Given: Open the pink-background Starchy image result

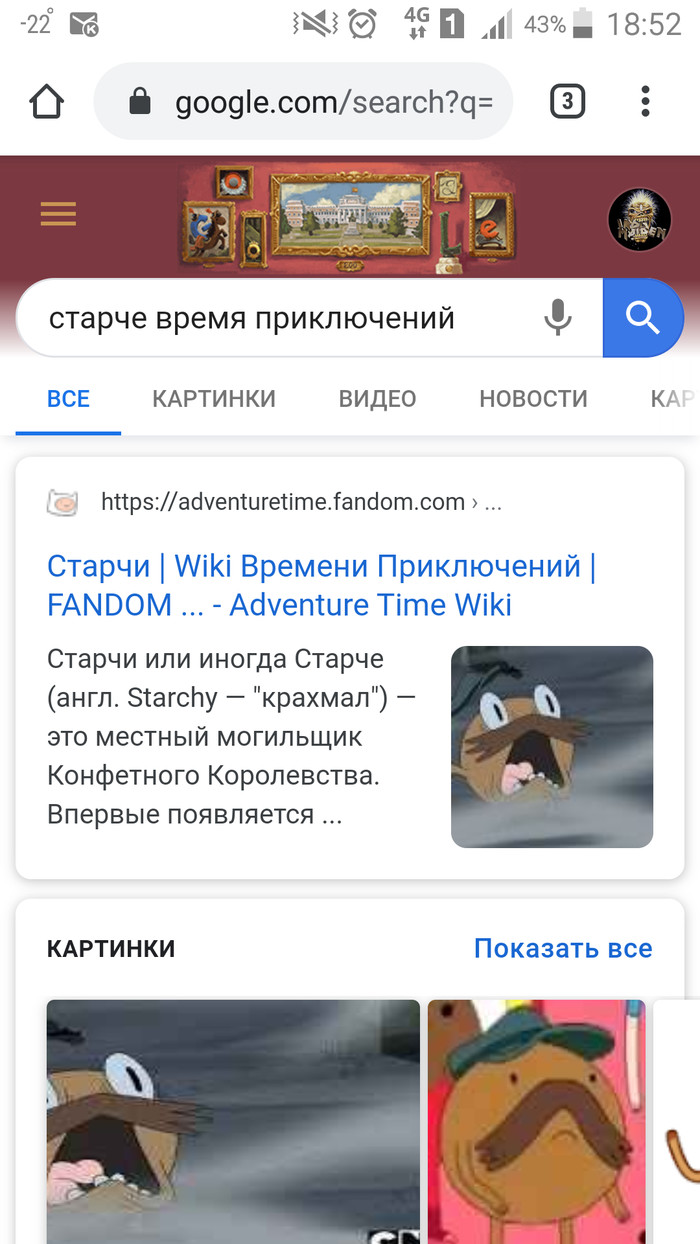Looking at the screenshot, I should [x=536, y=1120].
